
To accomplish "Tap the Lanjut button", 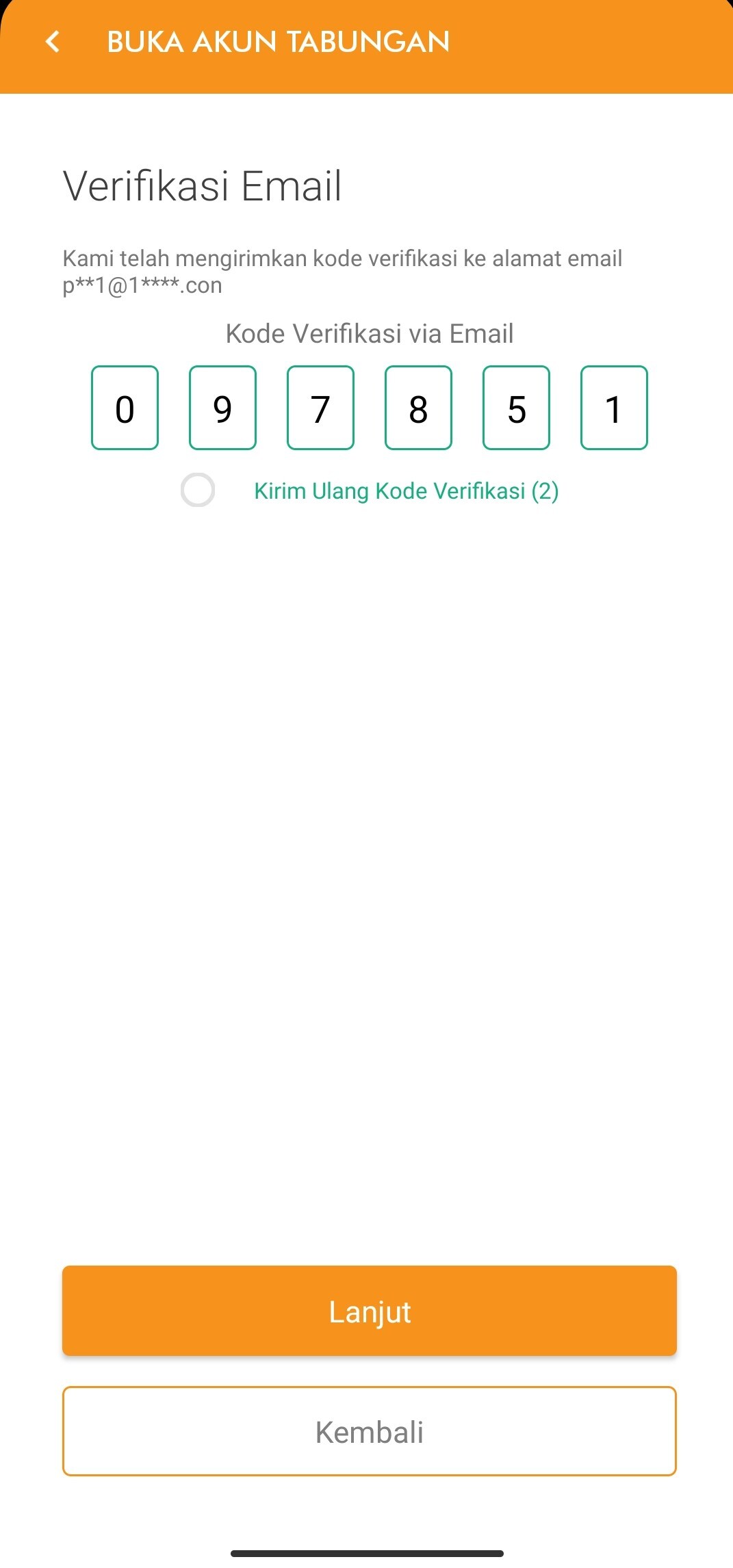I will pyautogui.click(x=370, y=1310).
